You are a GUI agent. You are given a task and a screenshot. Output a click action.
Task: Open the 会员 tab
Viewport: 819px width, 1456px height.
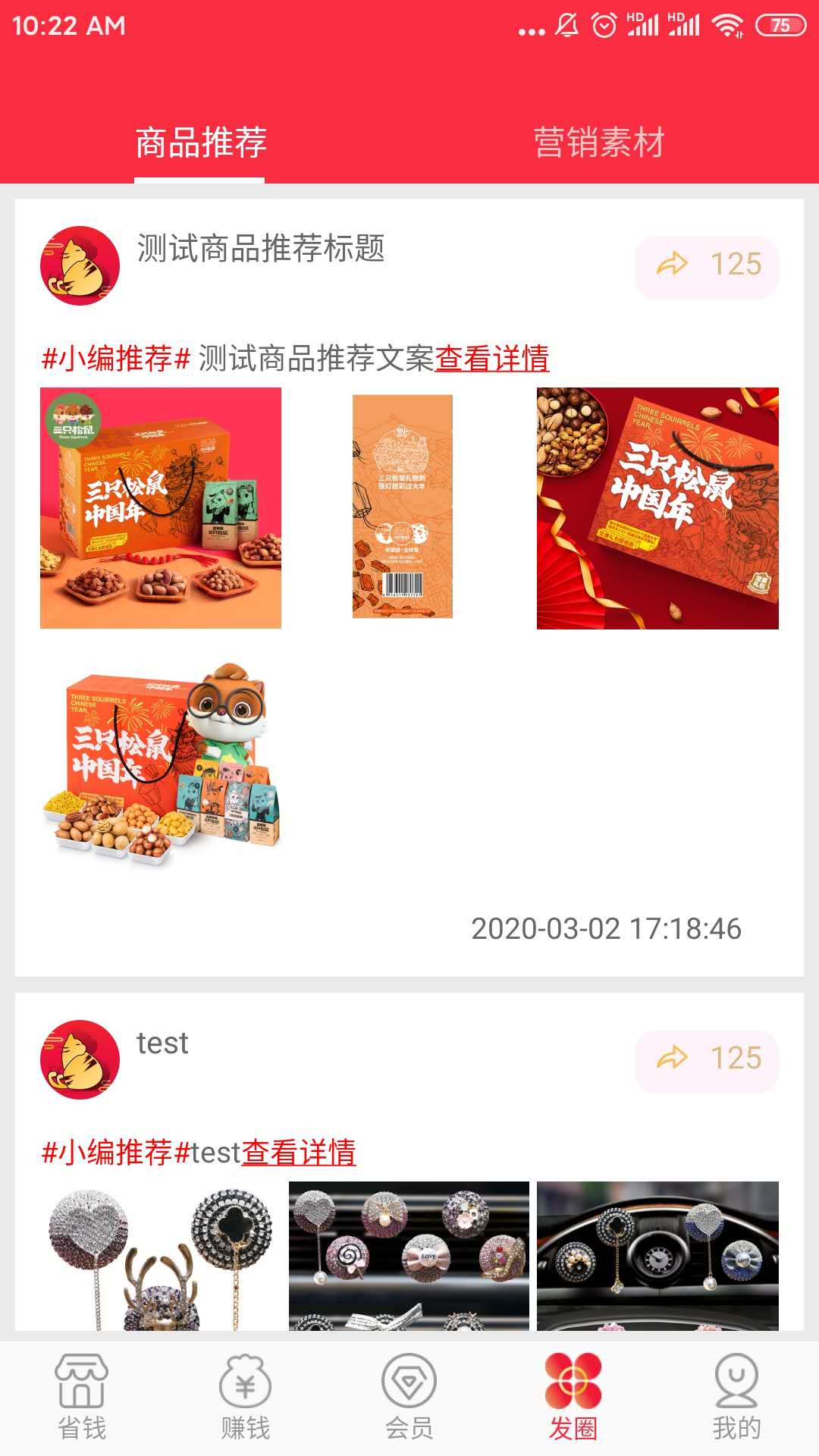coord(409,1397)
